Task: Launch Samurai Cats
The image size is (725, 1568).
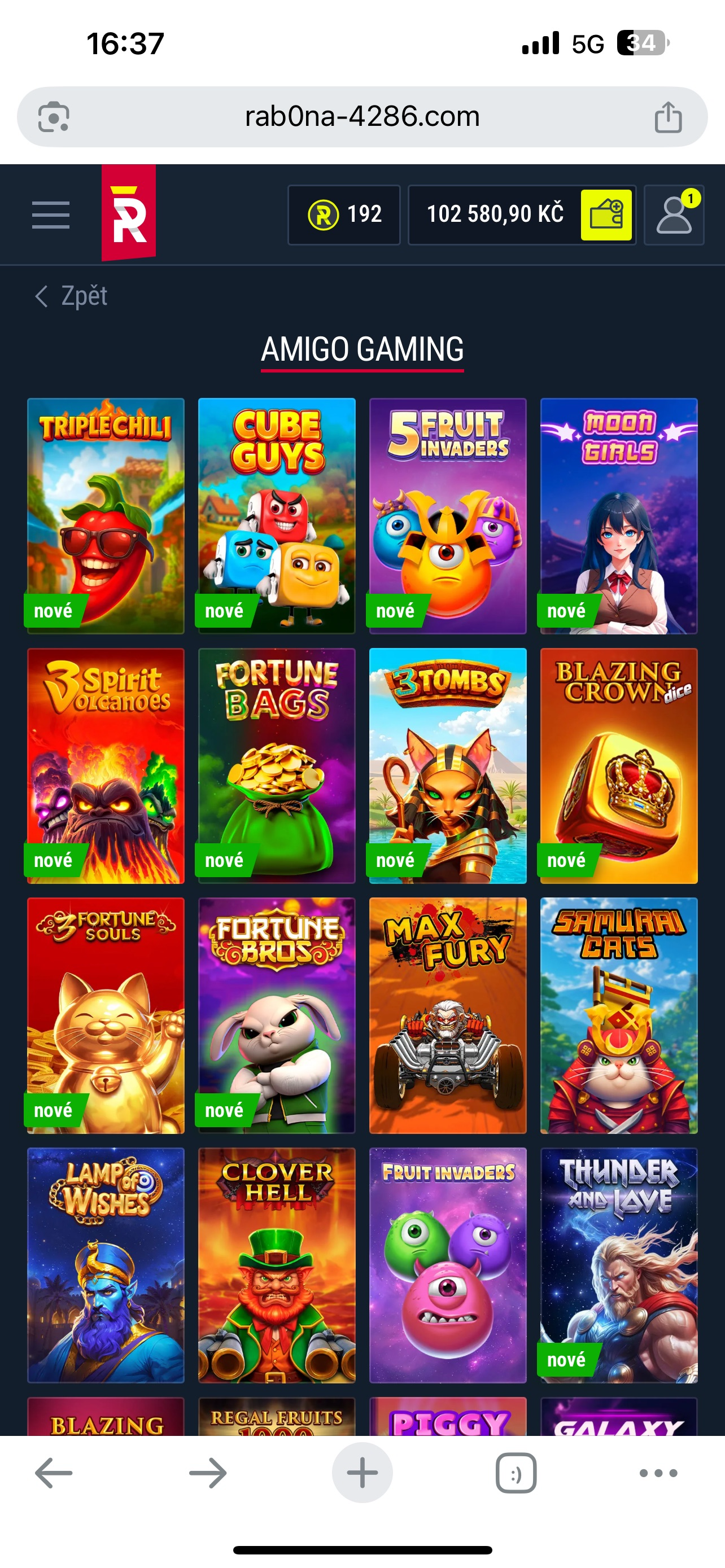Action: (618, 1015)
